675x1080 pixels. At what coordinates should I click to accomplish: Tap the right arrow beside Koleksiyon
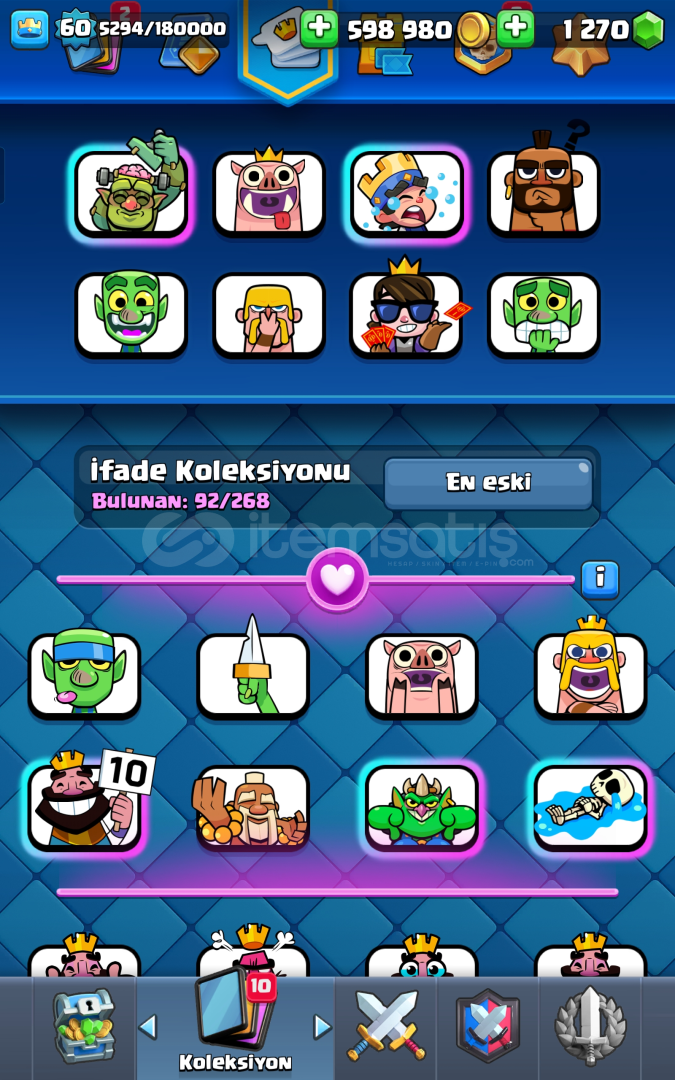[322, 1026]
